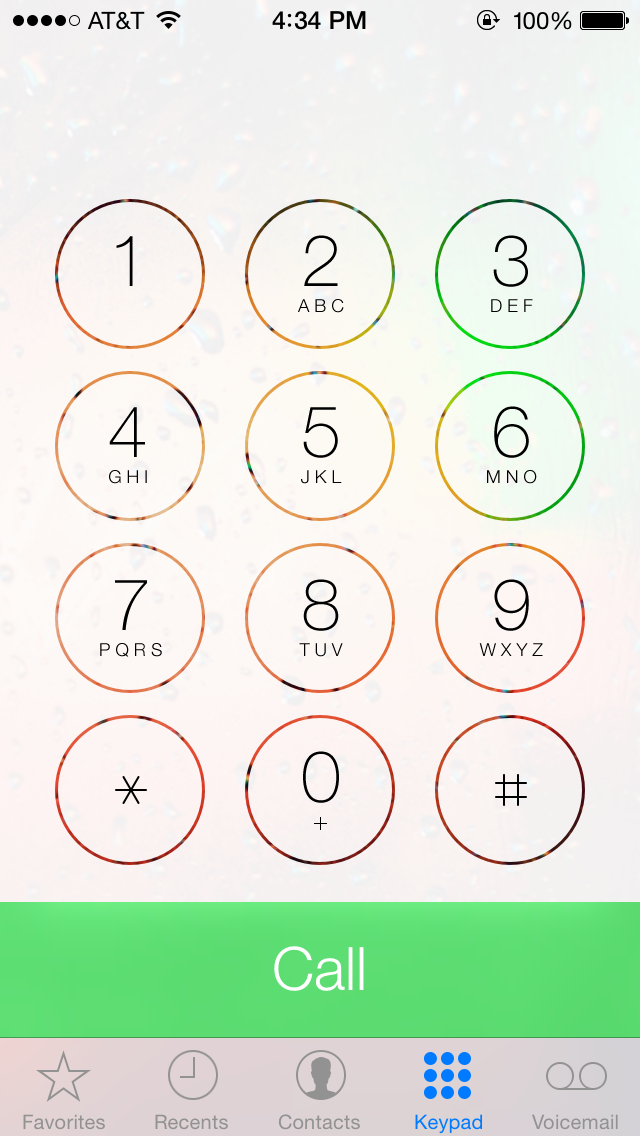Select the Keypad tab

pyautogui.click(x=448, y=1089)
